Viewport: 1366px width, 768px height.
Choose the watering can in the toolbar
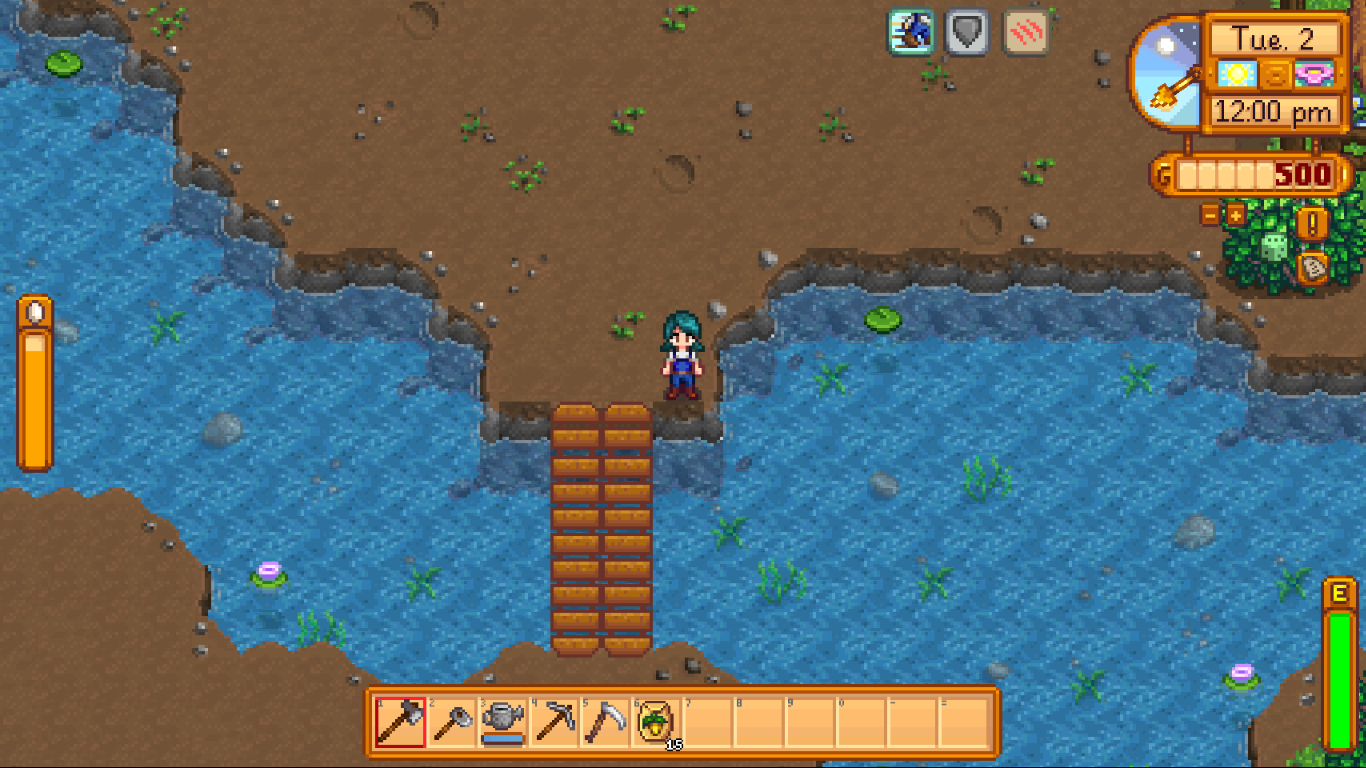503,722
